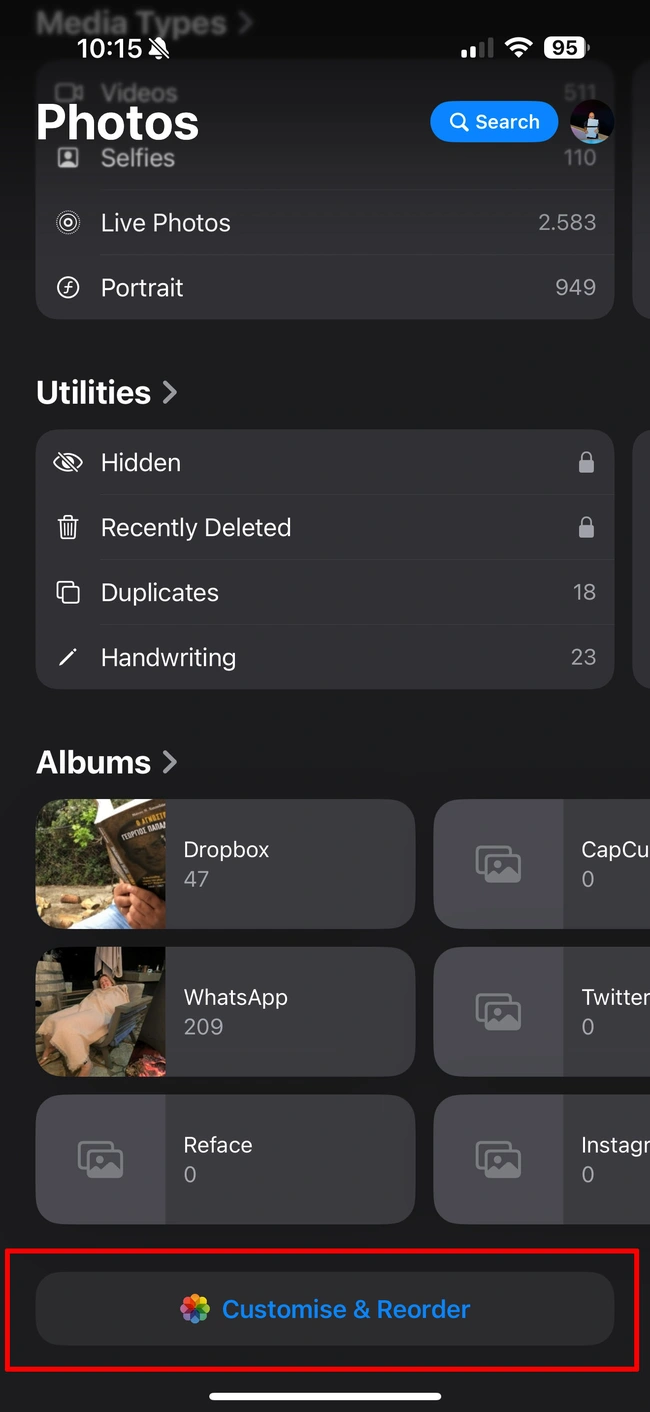
Task: Open the WhatsApp album
Action: pos(225,1012)
